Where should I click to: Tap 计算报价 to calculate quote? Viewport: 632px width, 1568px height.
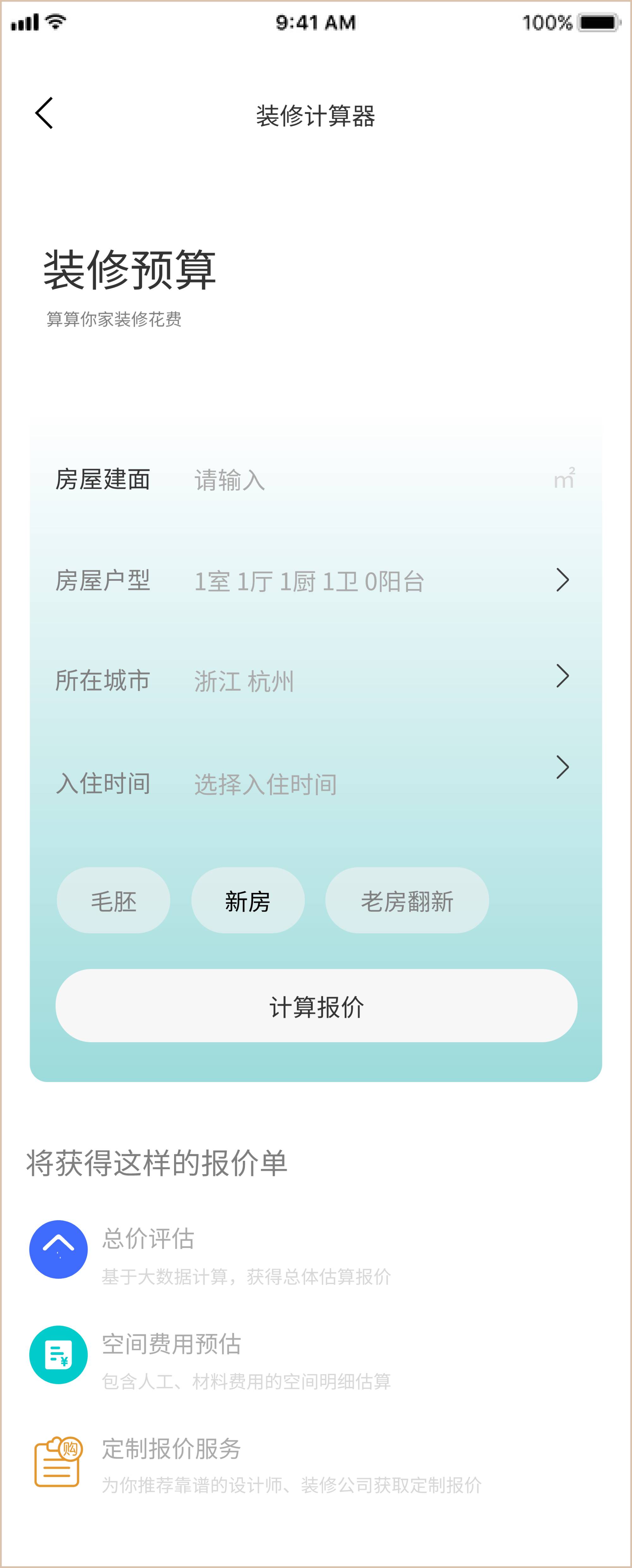tap(316, 1006)
